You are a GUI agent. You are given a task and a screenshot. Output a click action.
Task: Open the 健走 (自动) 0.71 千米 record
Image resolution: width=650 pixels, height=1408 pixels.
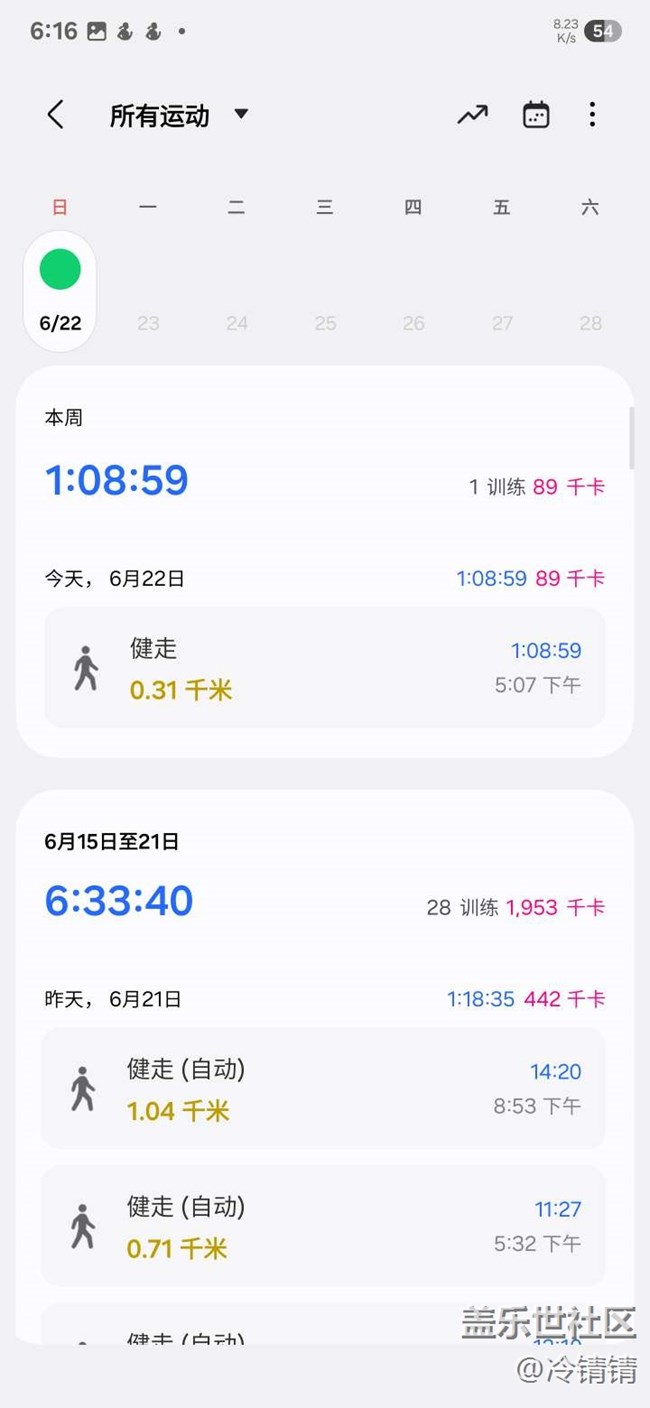[x=323, y=1226]
